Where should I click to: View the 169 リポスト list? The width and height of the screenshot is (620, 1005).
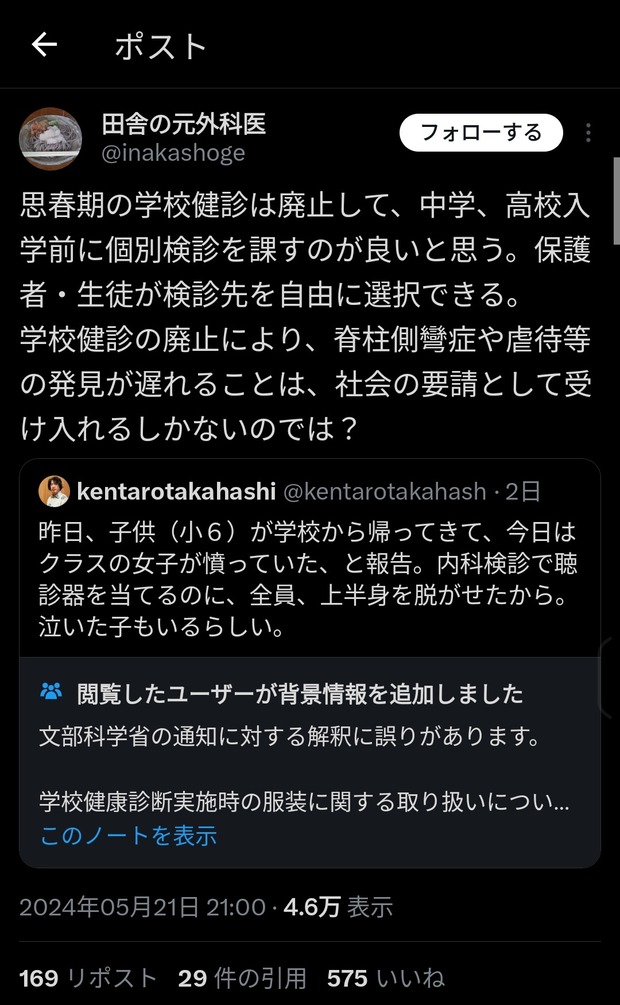tap(88, 977)
